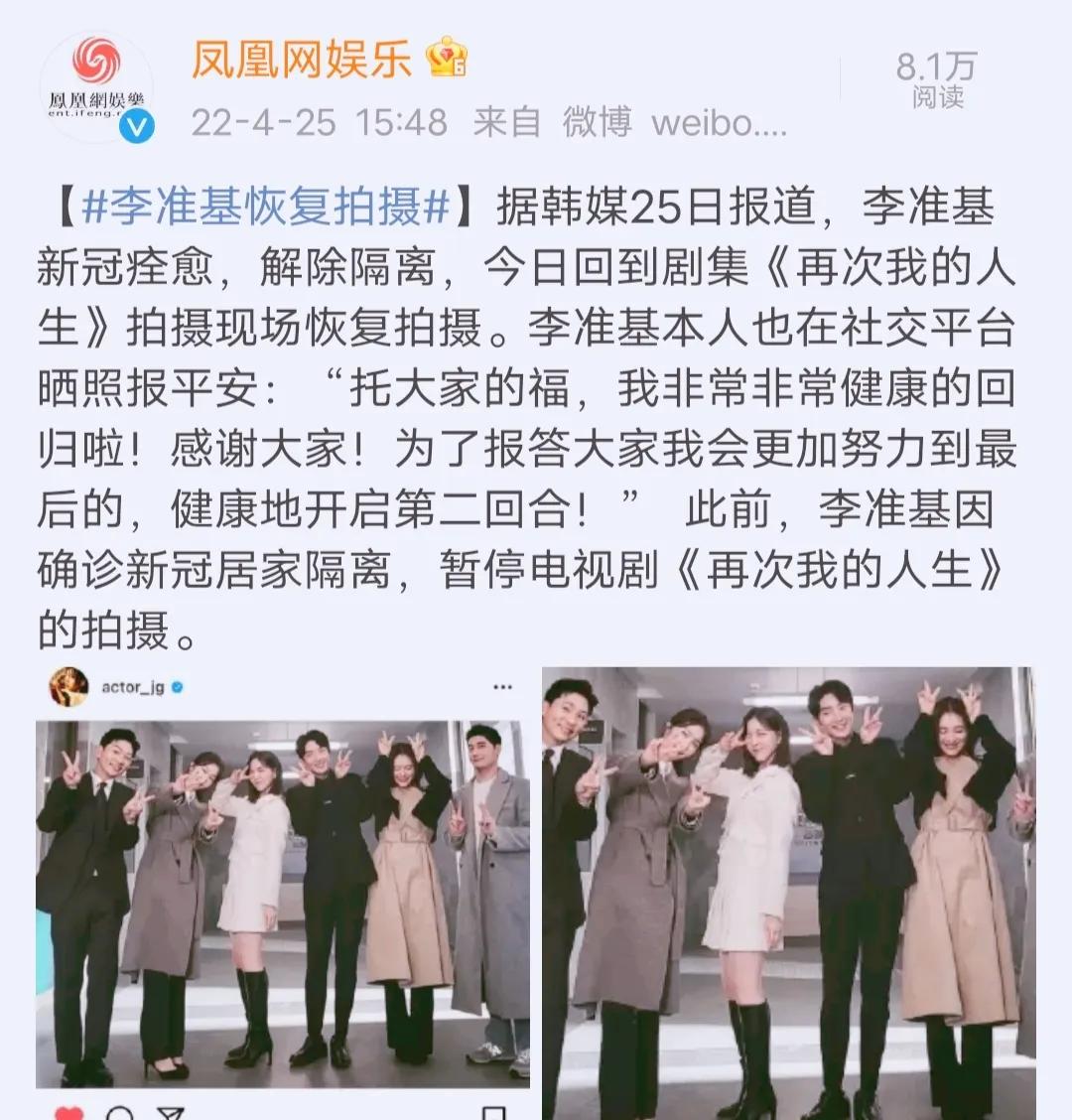View the second attached group photo

[x=788, y=894]
